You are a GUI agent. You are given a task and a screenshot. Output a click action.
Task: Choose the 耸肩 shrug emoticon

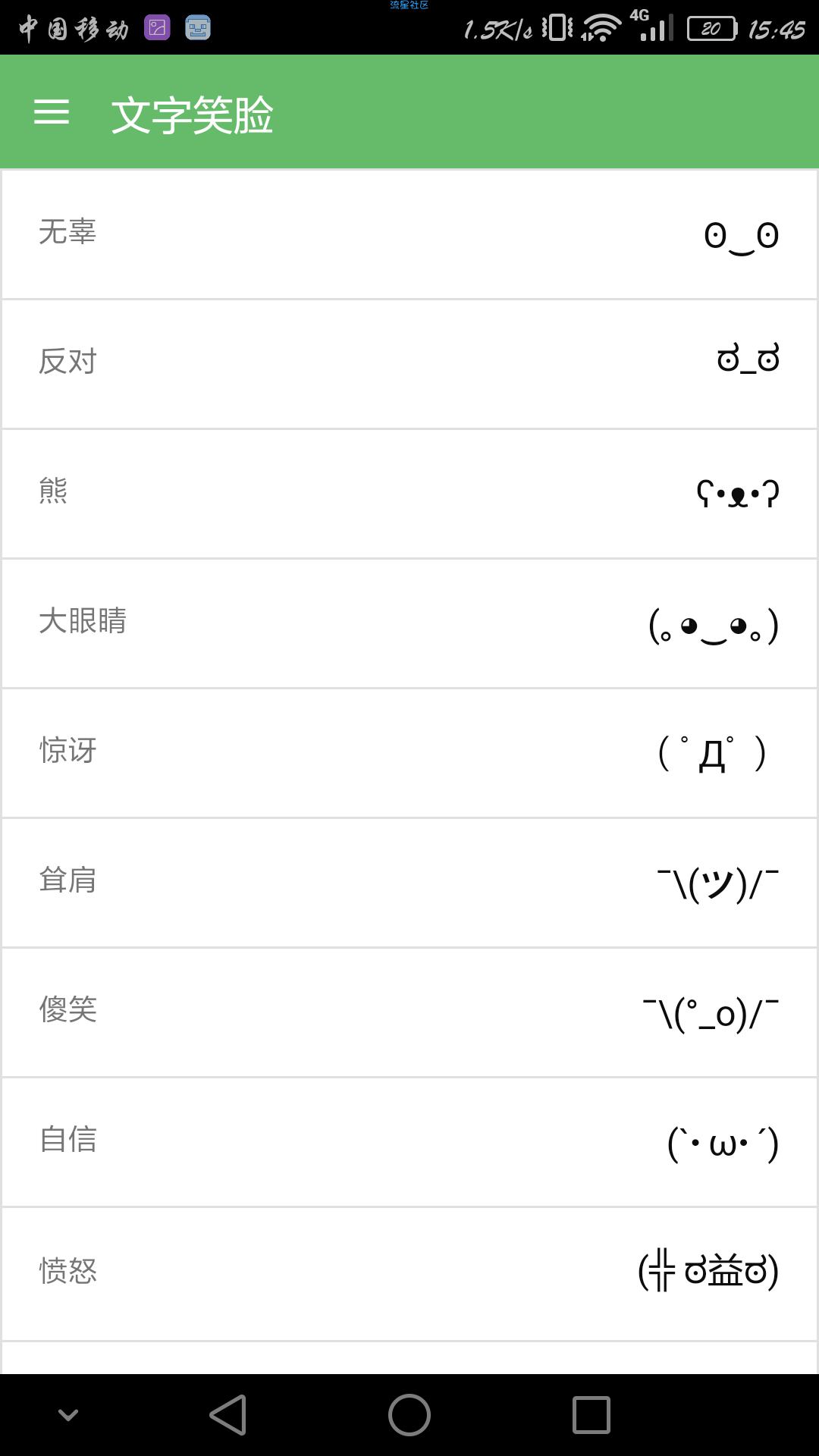point(409,883)
